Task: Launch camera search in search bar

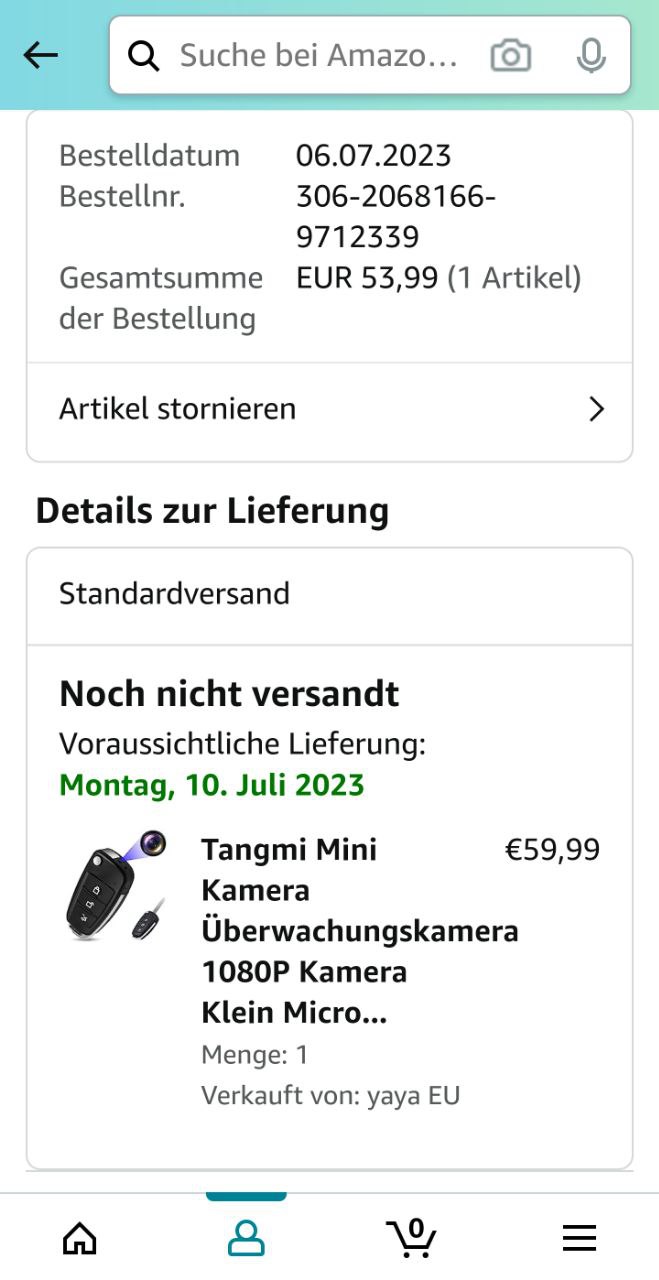Action: 510,56
